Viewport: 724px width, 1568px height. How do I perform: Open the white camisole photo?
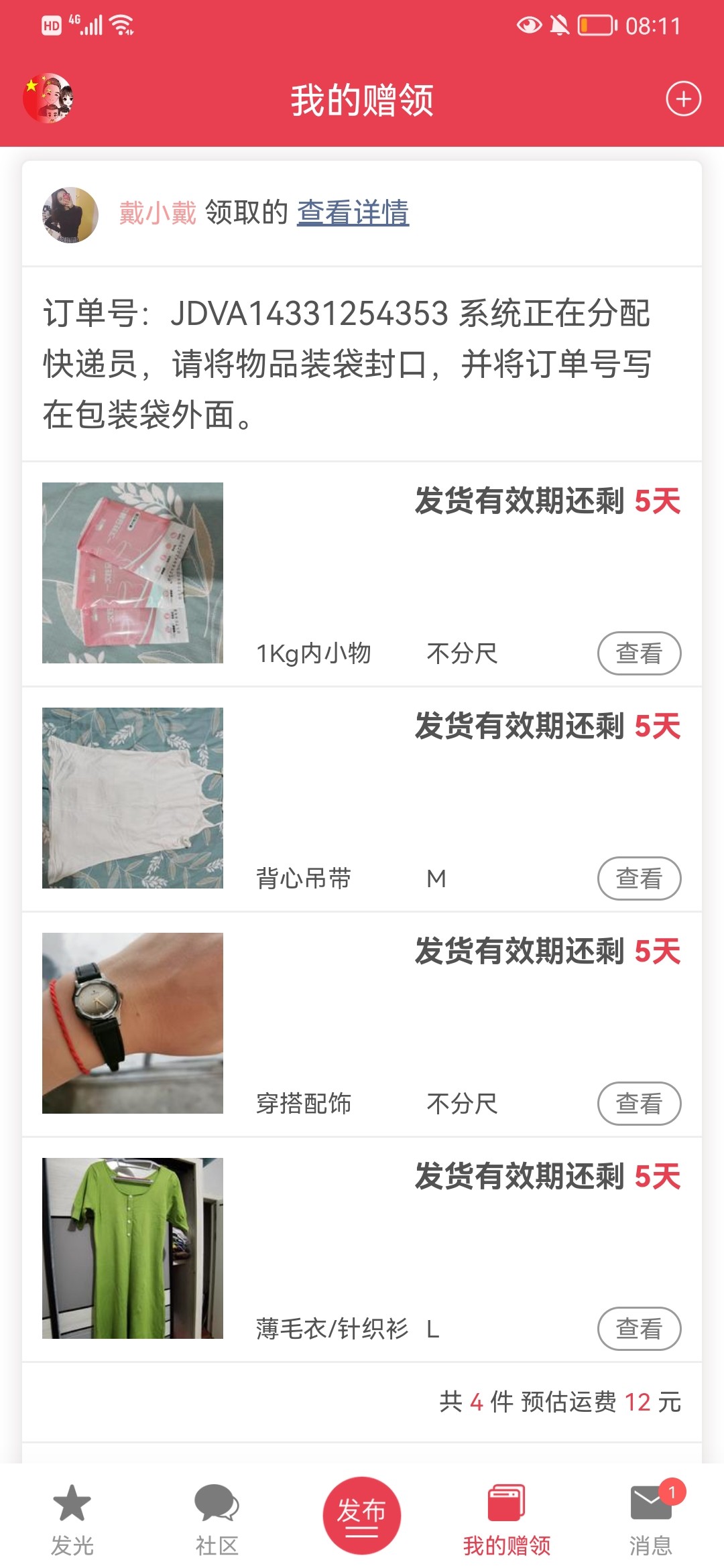[x=133, y=798]
